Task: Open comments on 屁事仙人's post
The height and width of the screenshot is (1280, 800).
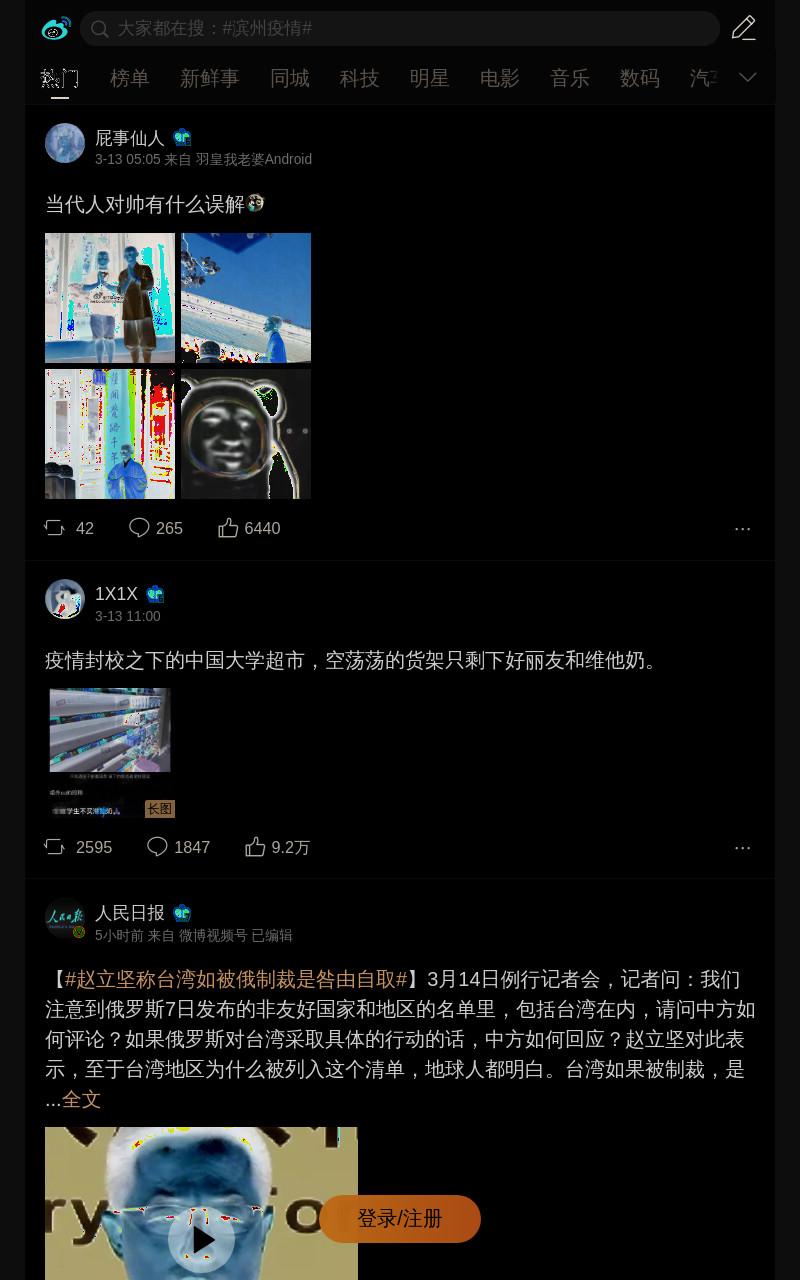Action: [156, 528]
